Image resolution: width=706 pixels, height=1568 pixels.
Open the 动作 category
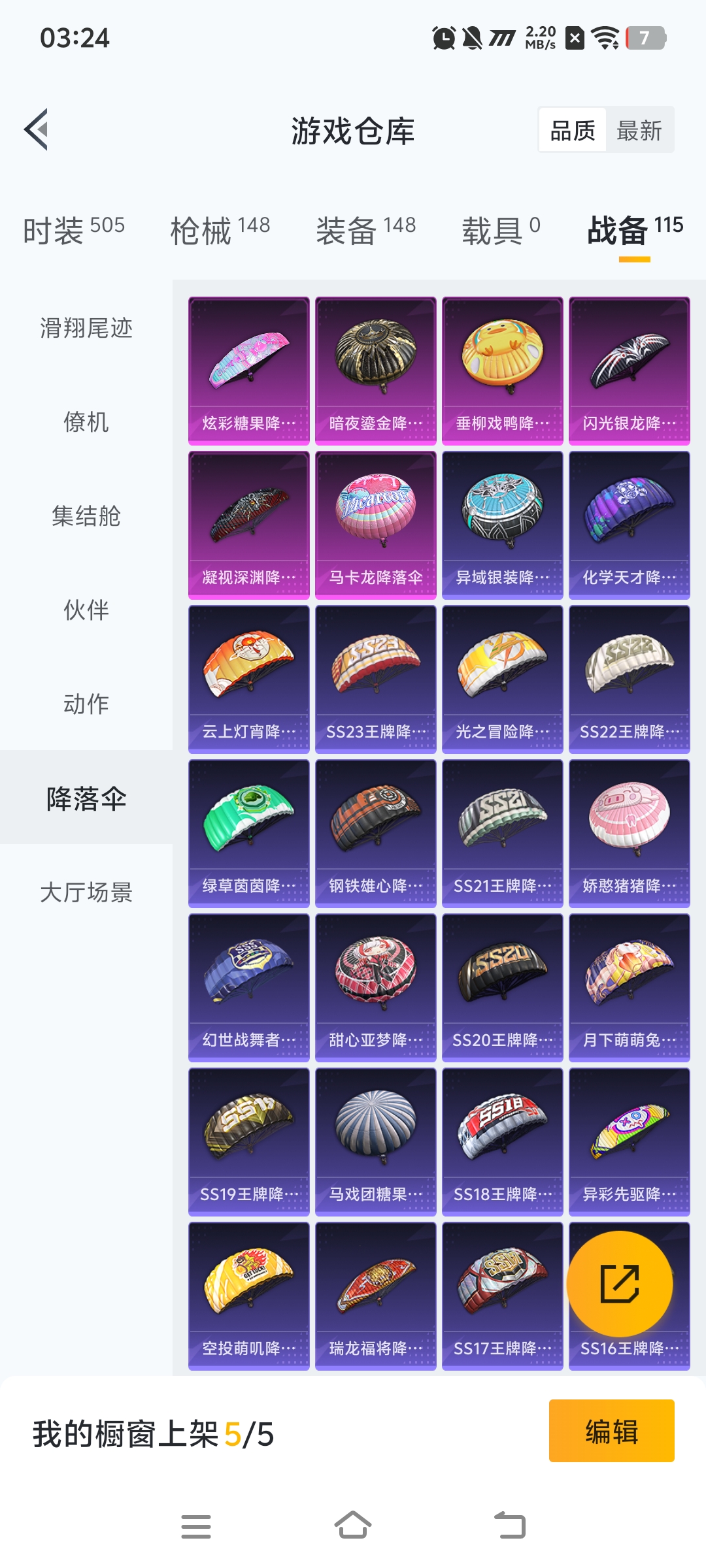tap(86, 704)
